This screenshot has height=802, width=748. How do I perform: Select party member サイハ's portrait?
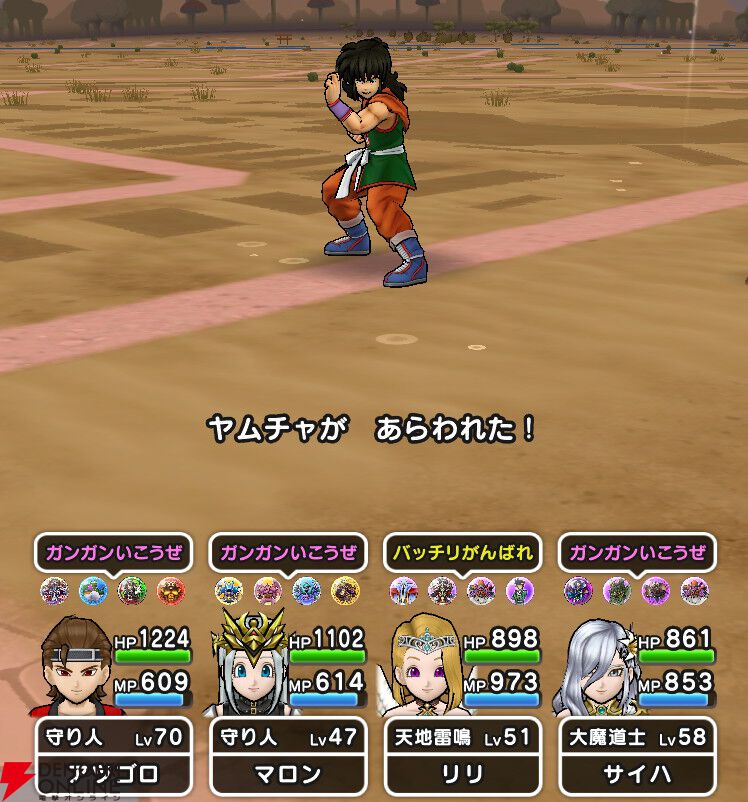599,667
